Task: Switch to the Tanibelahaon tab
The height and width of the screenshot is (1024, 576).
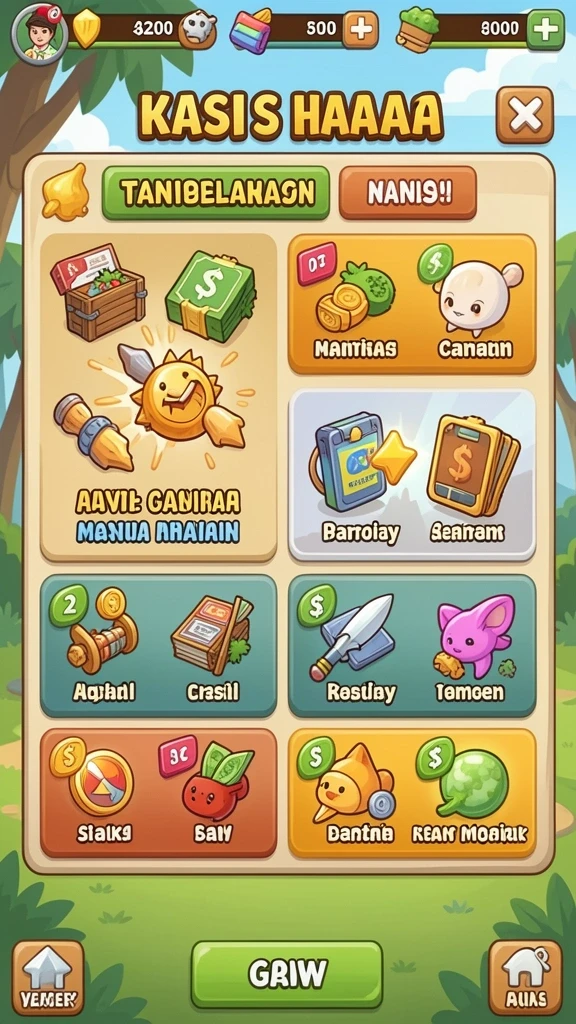Action: coord(216,193)
